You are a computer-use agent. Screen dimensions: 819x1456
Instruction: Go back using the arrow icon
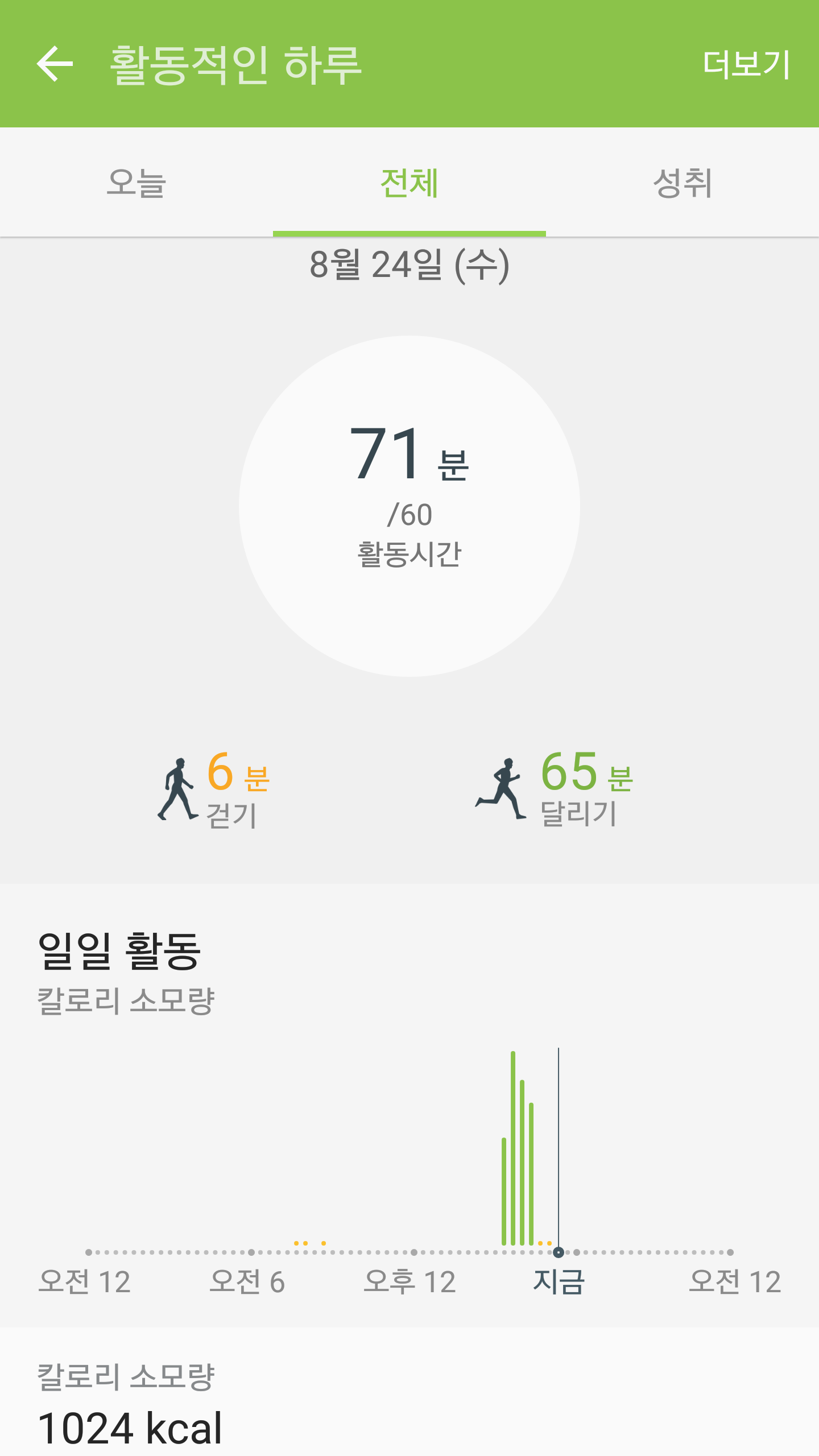(x=55, y=64)
